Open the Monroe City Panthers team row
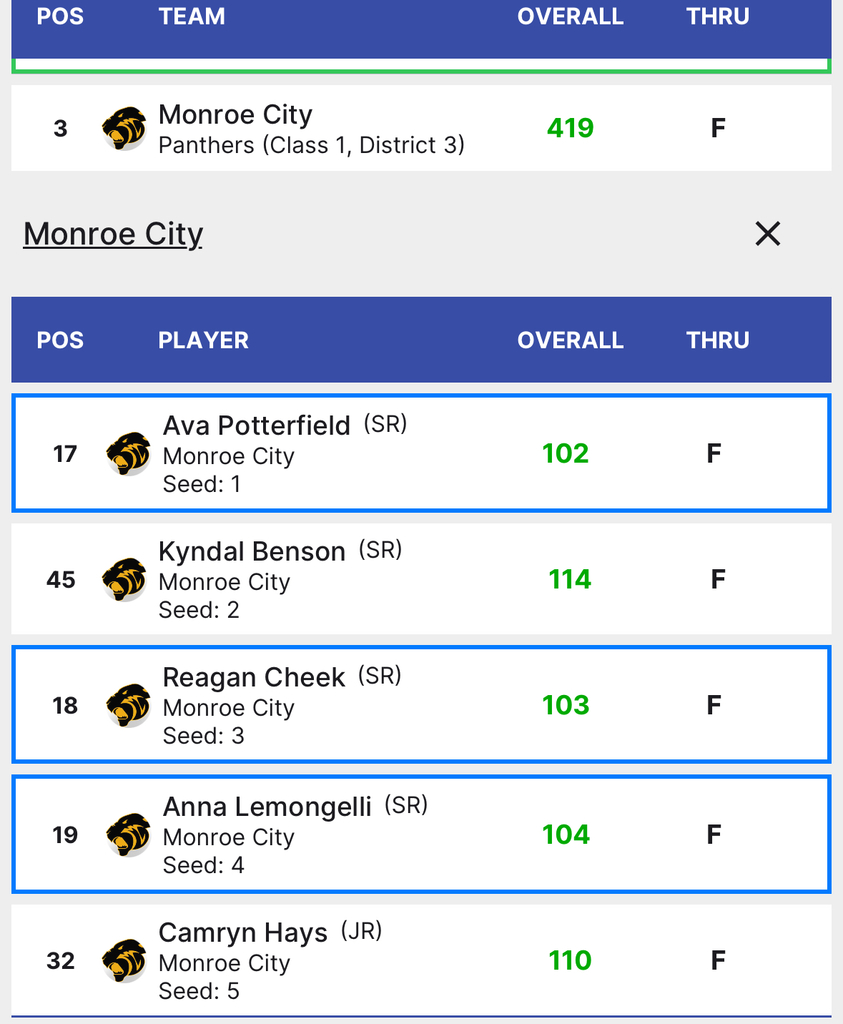Viewport: 843px width, 1024px height. pyautogui.click(x=421, y=128)
